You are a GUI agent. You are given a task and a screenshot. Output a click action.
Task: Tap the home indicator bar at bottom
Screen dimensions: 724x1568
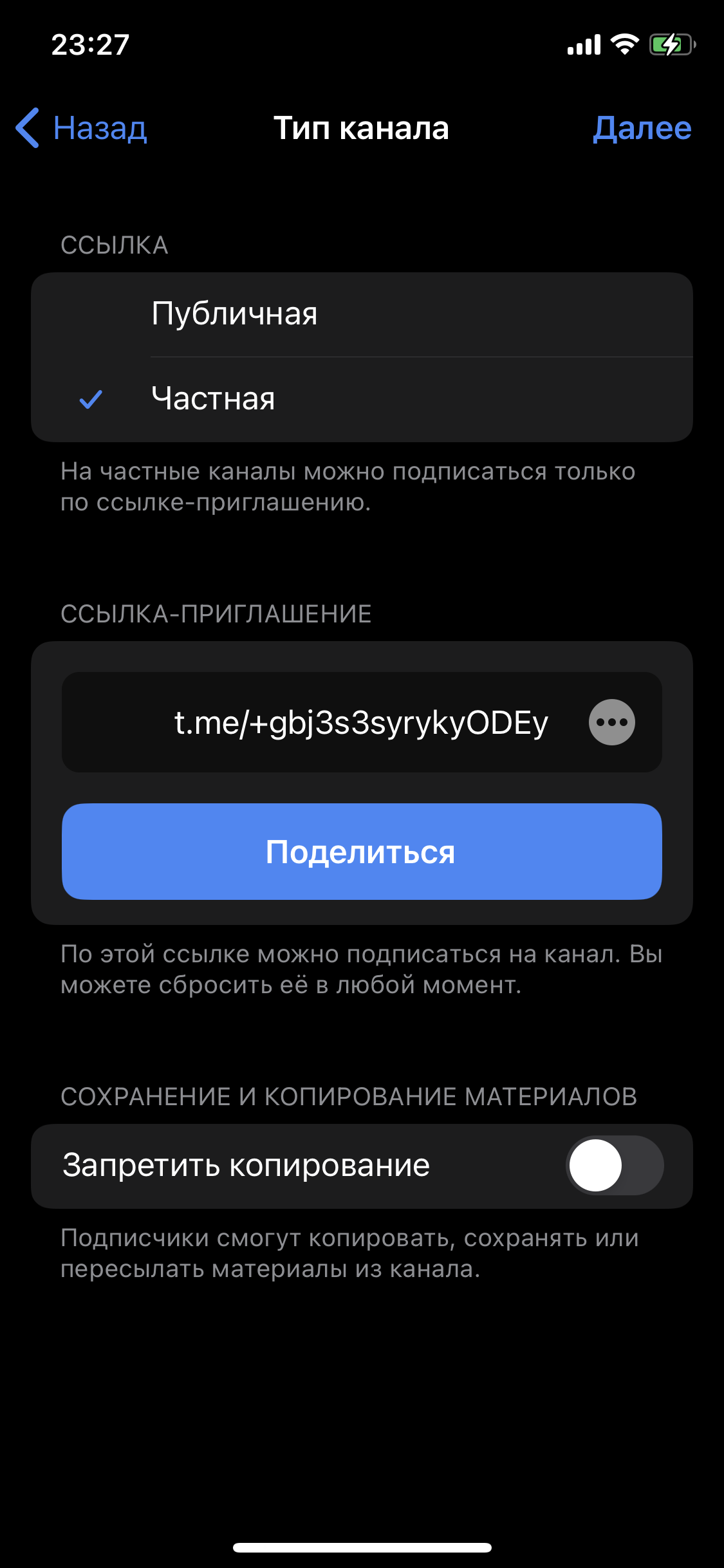click(x=362, y=1546)
